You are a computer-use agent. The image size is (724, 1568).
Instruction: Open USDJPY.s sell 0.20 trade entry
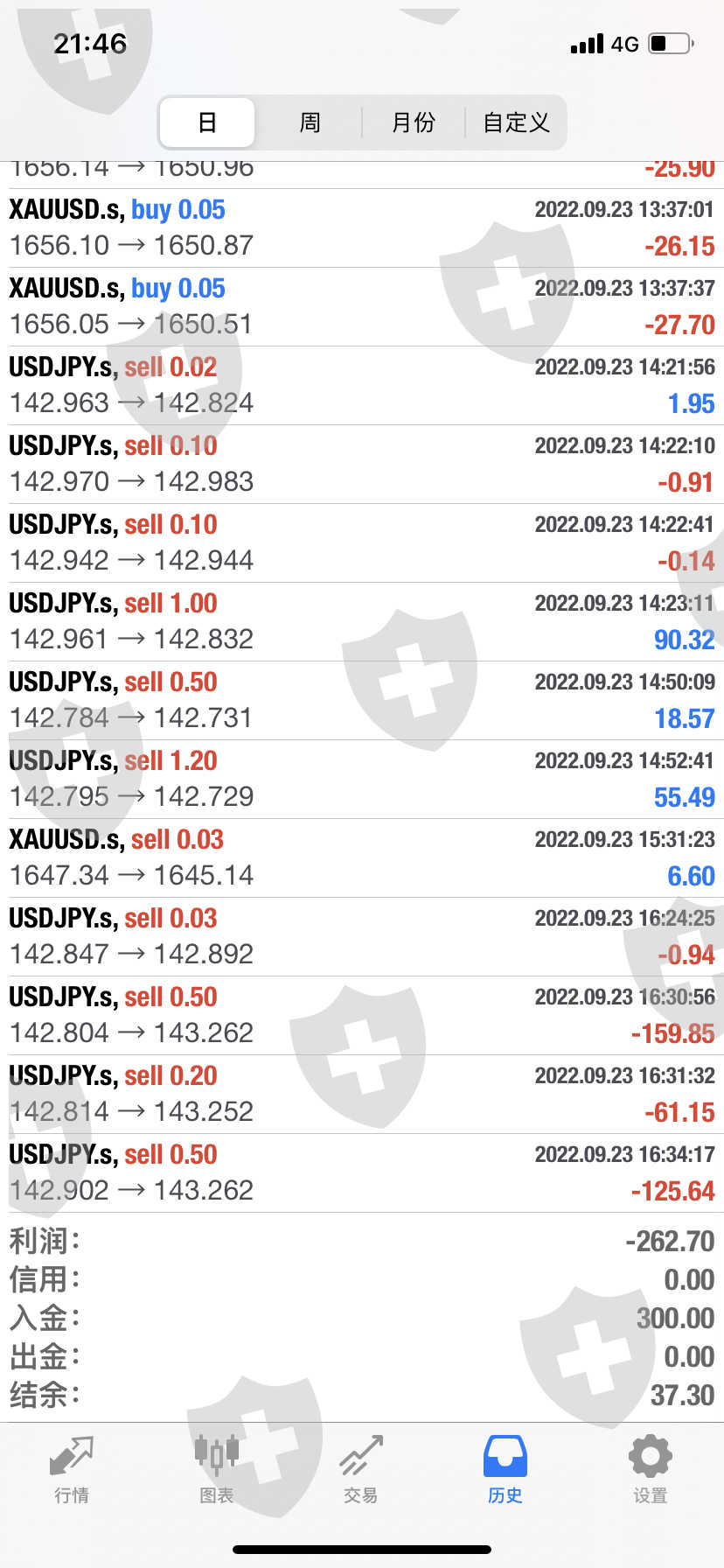(x=362, y=1095)
